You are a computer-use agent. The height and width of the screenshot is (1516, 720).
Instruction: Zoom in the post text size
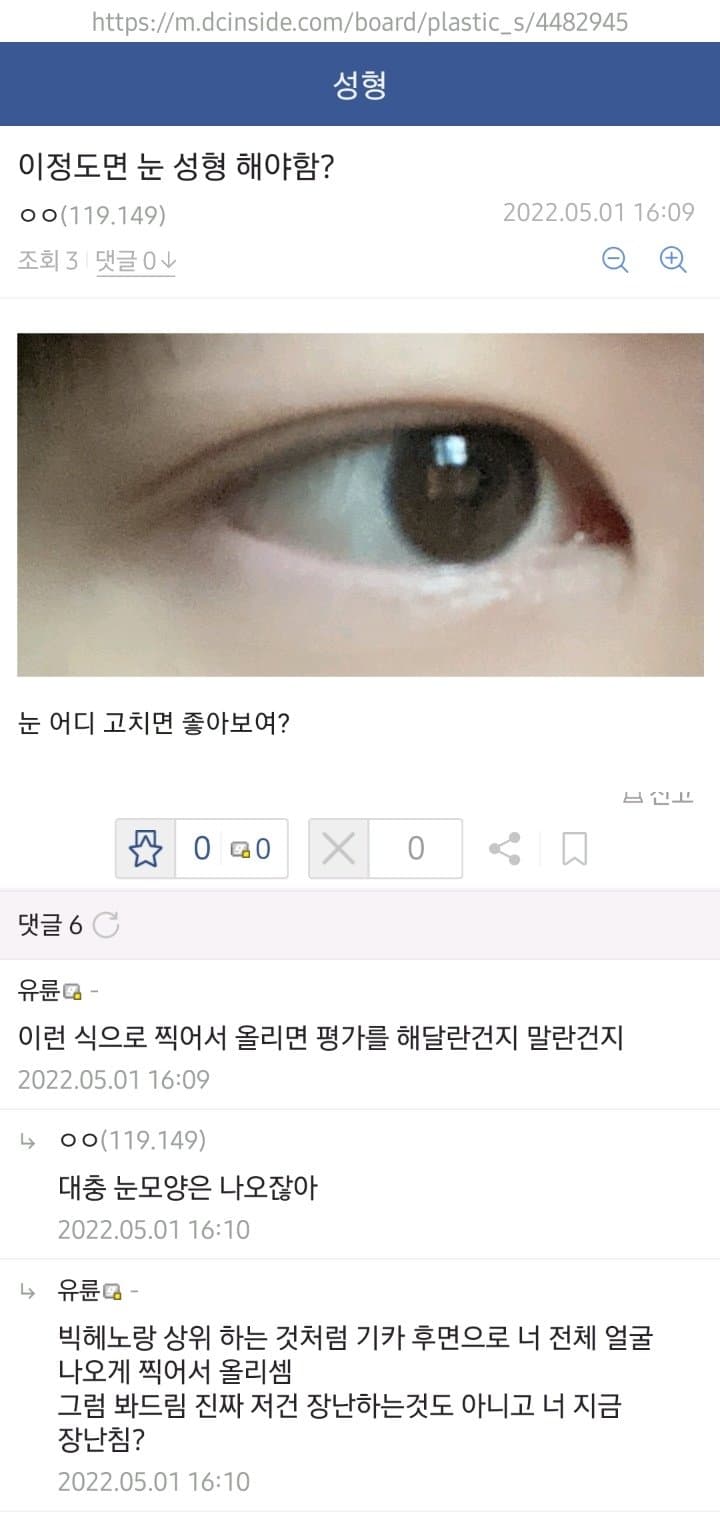click(x=674, y=260)
